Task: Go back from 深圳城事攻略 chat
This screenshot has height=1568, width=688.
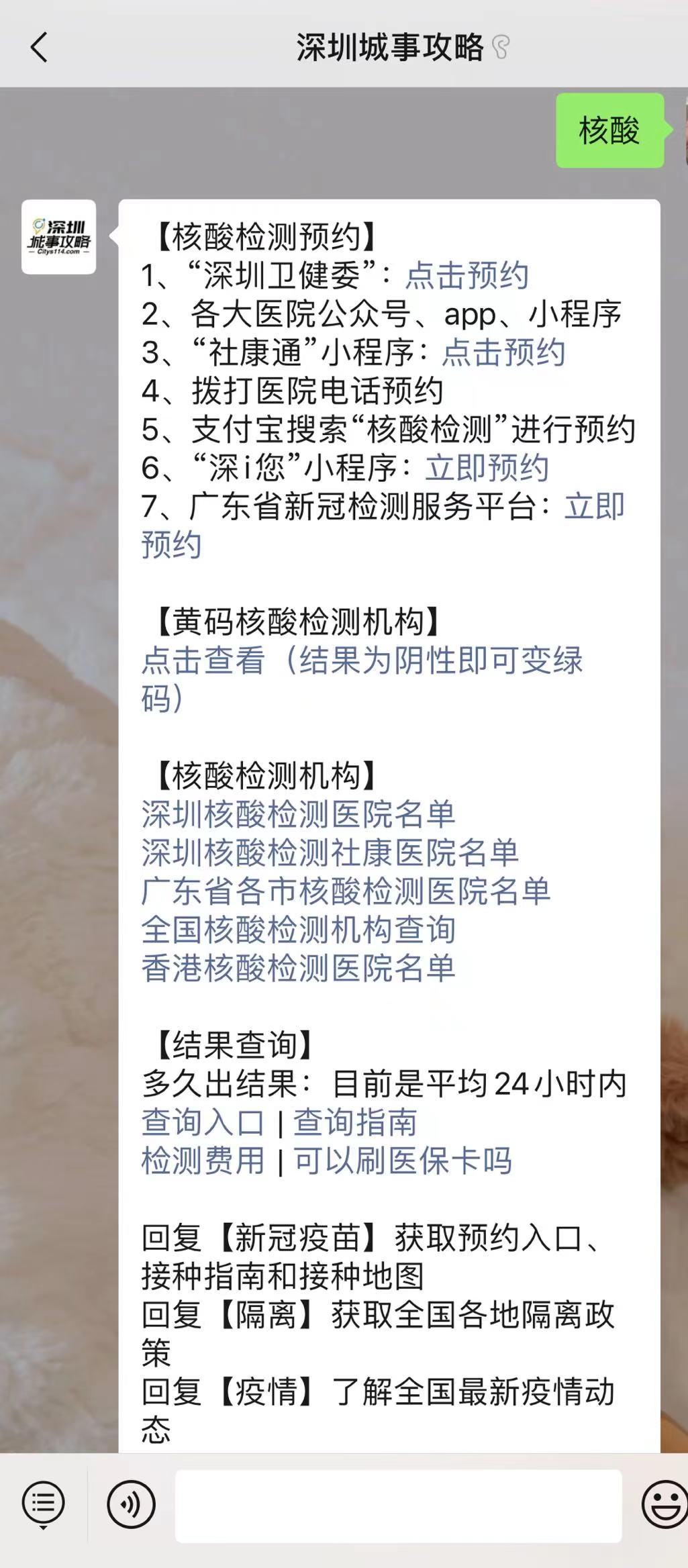Action: [x=39, y=48]
